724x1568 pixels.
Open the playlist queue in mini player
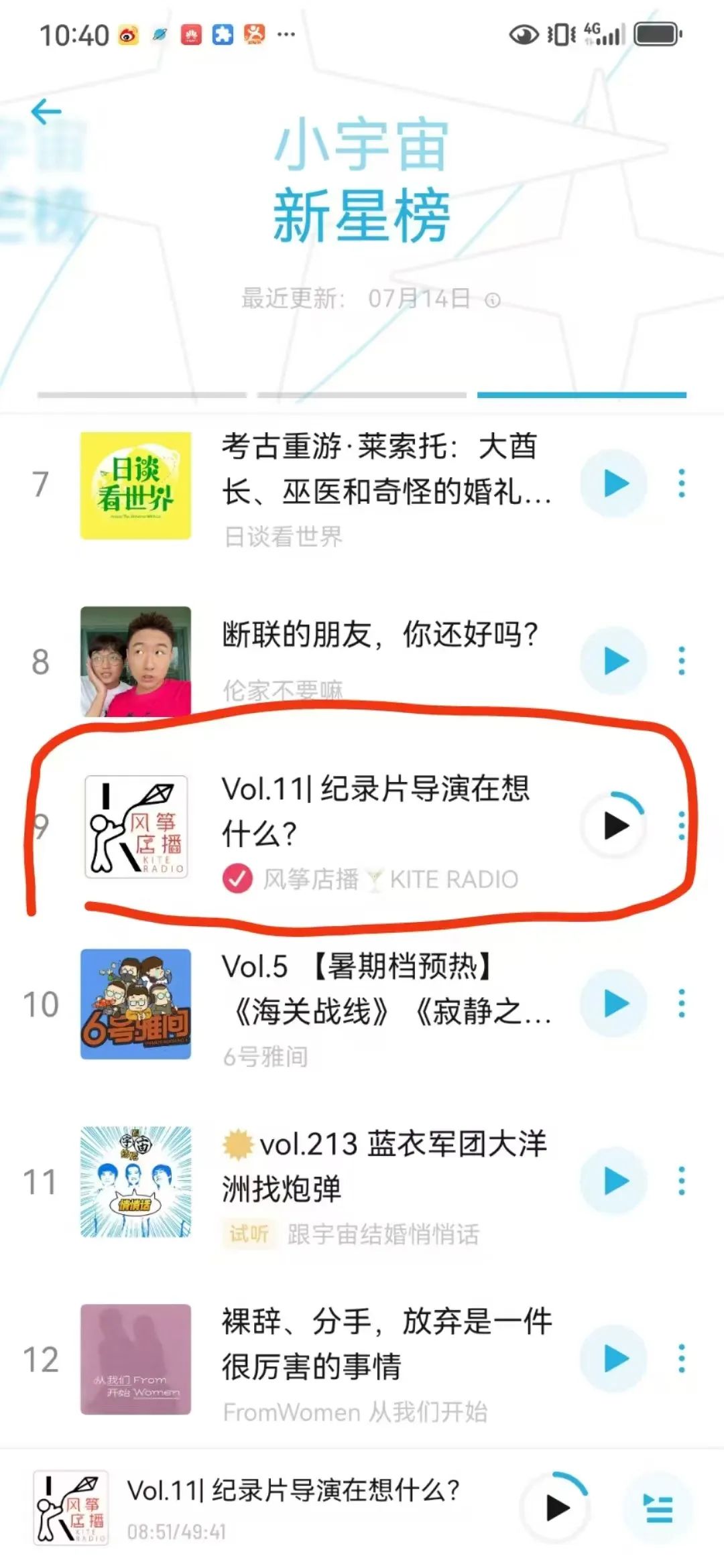[658, 1508]
